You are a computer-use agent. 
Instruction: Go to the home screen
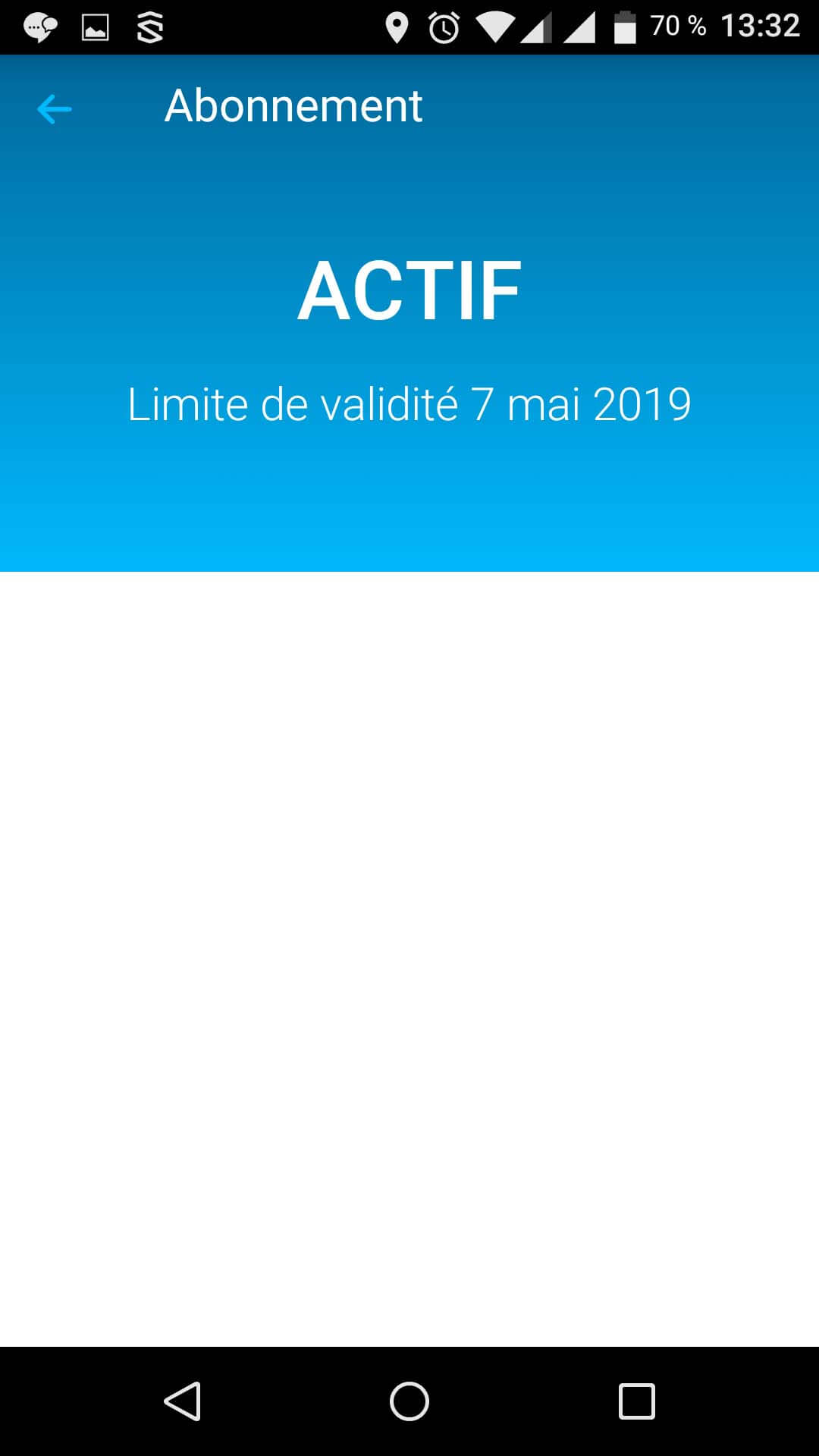[409, 1401]
